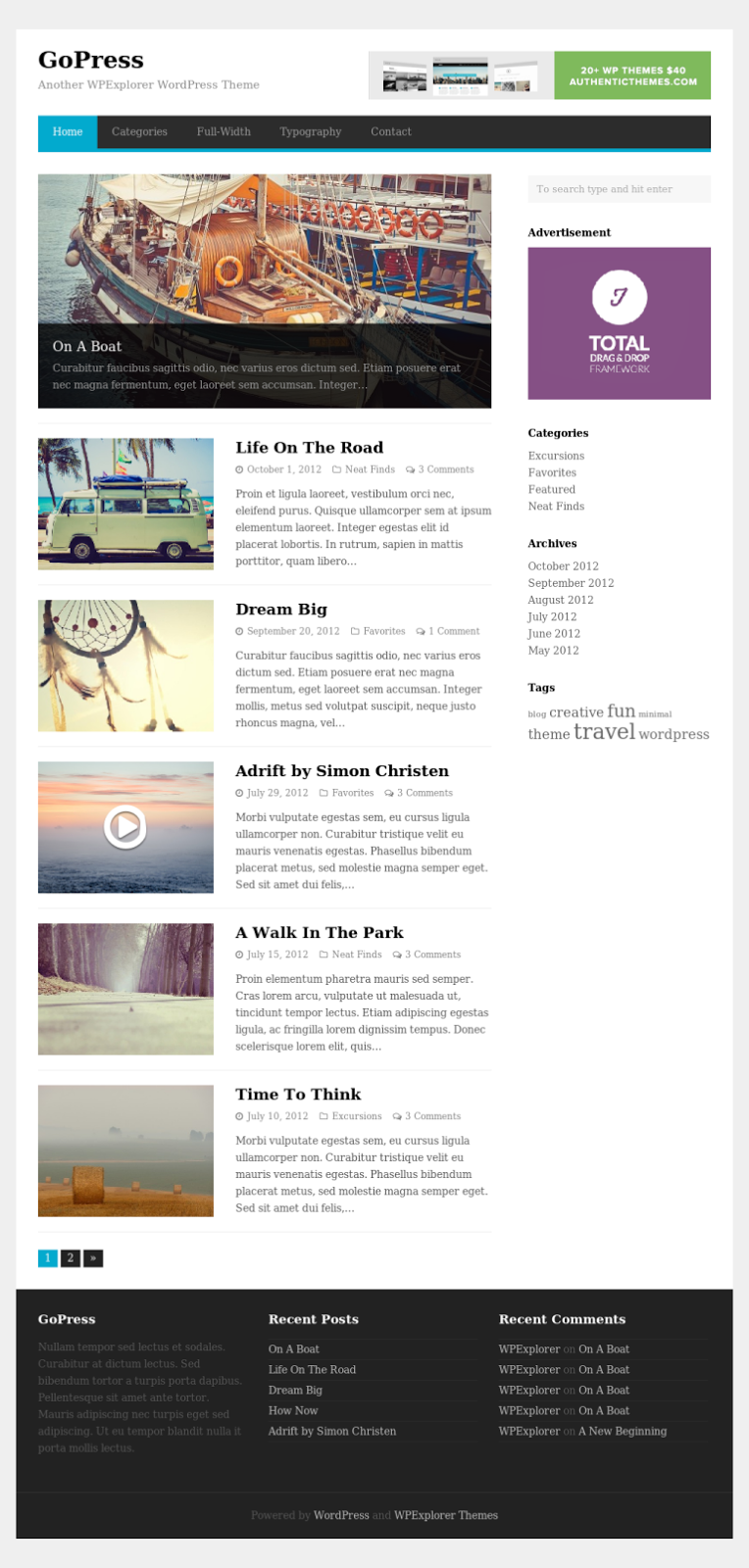This screenshot has width=749, height=1568.
Task: Open the On A Boat featured post
Action: [x=87, y=346]
